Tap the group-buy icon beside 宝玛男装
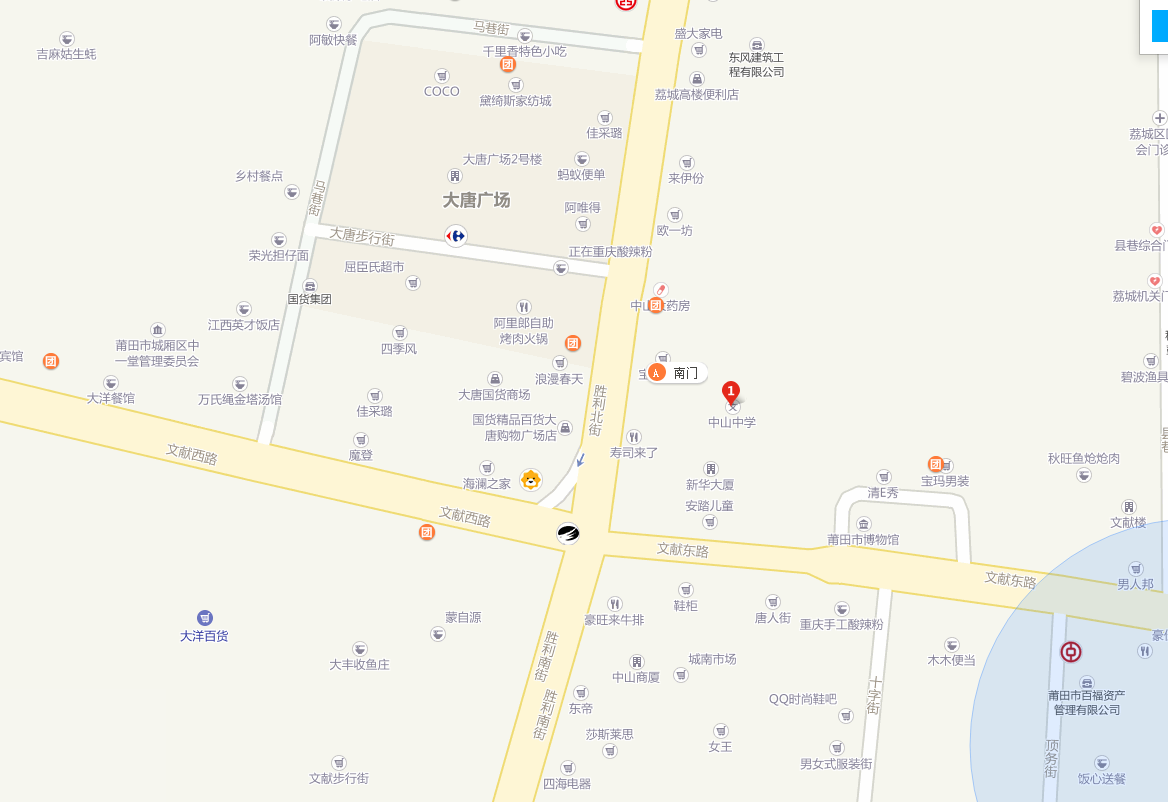 click(x=936, y=464)
